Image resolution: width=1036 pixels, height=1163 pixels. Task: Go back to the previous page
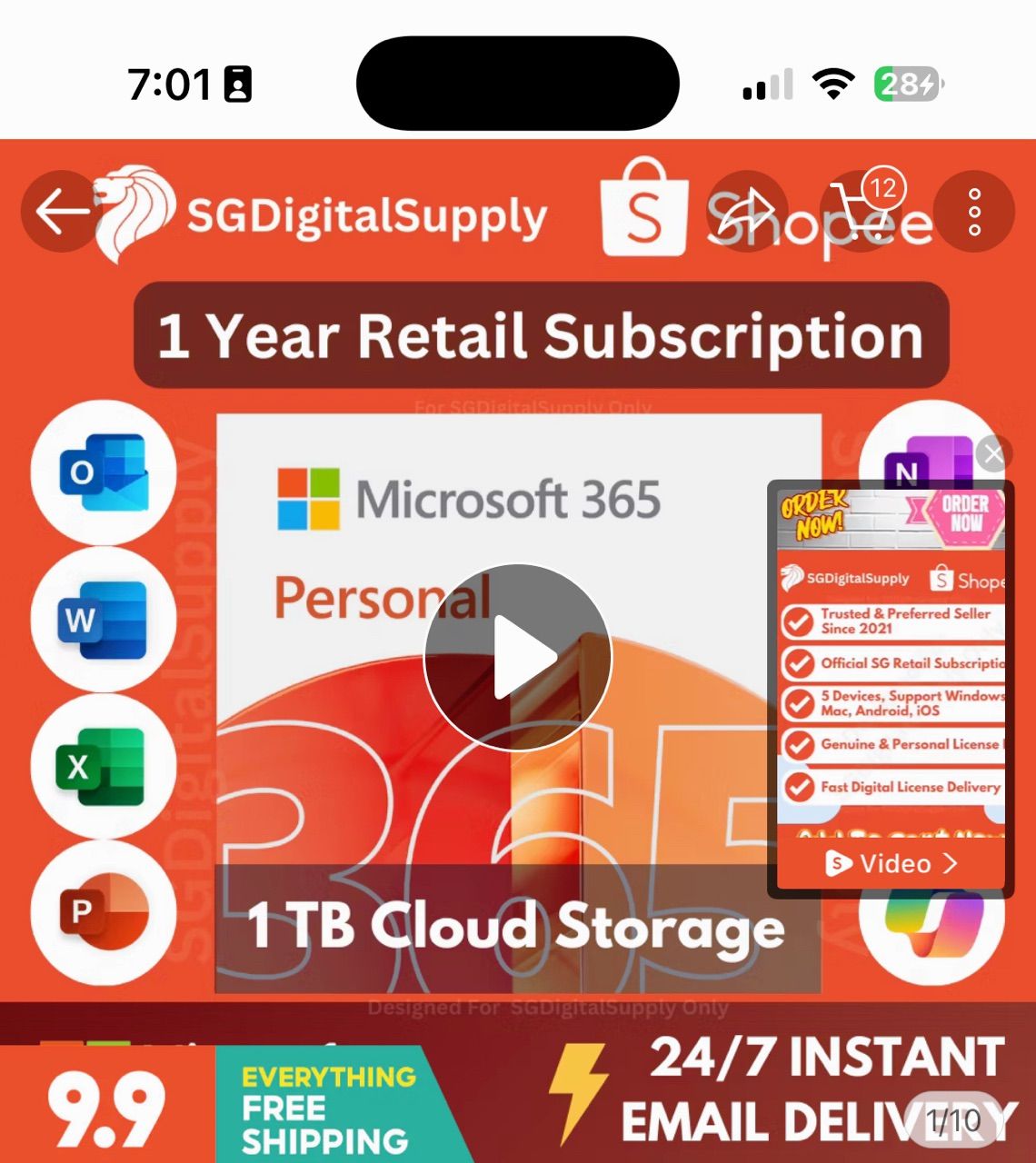coord(61,212)
